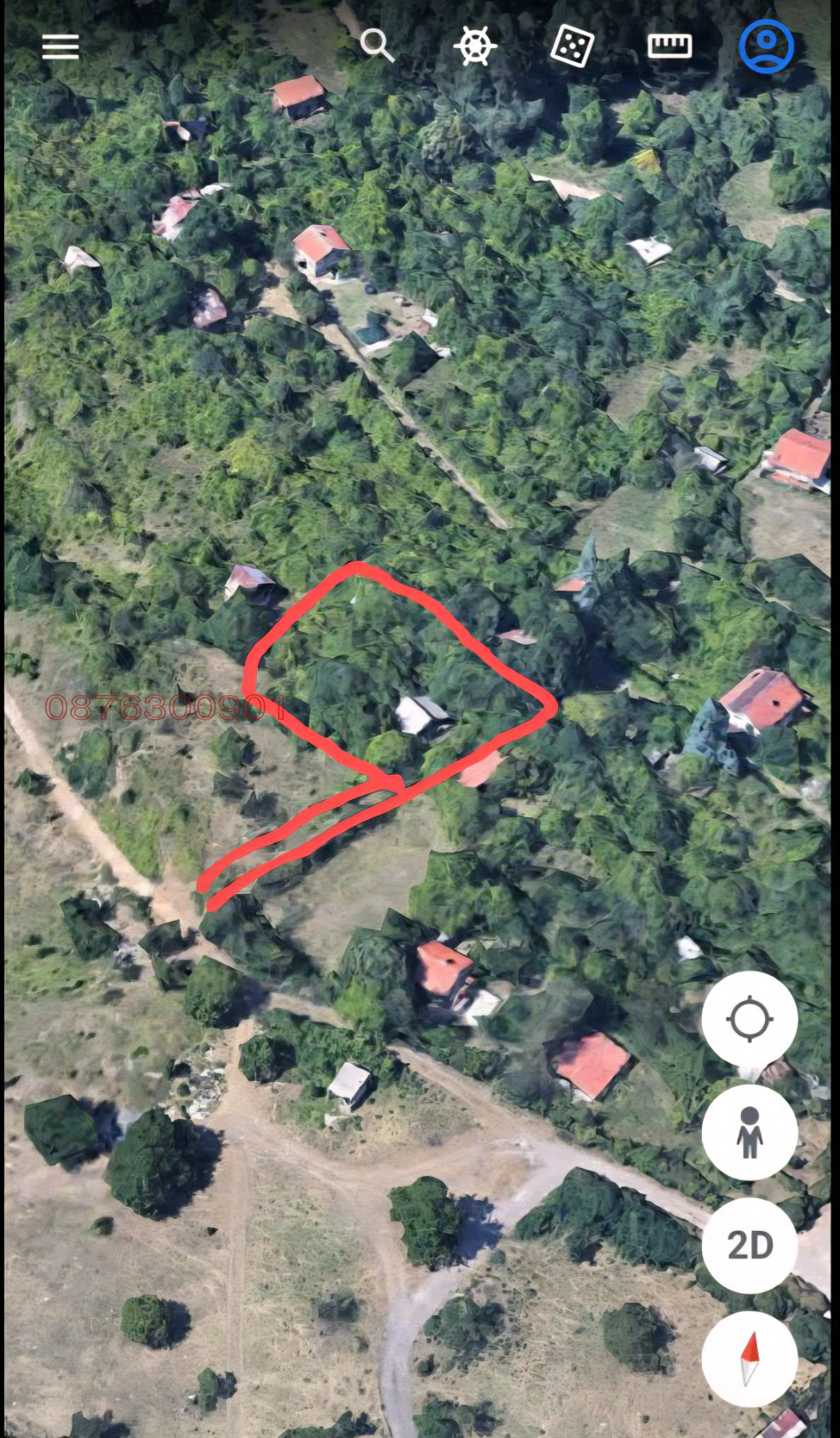The image size is (840, 1438).
Task: Center map on my location
Action: coord(749,1020)
